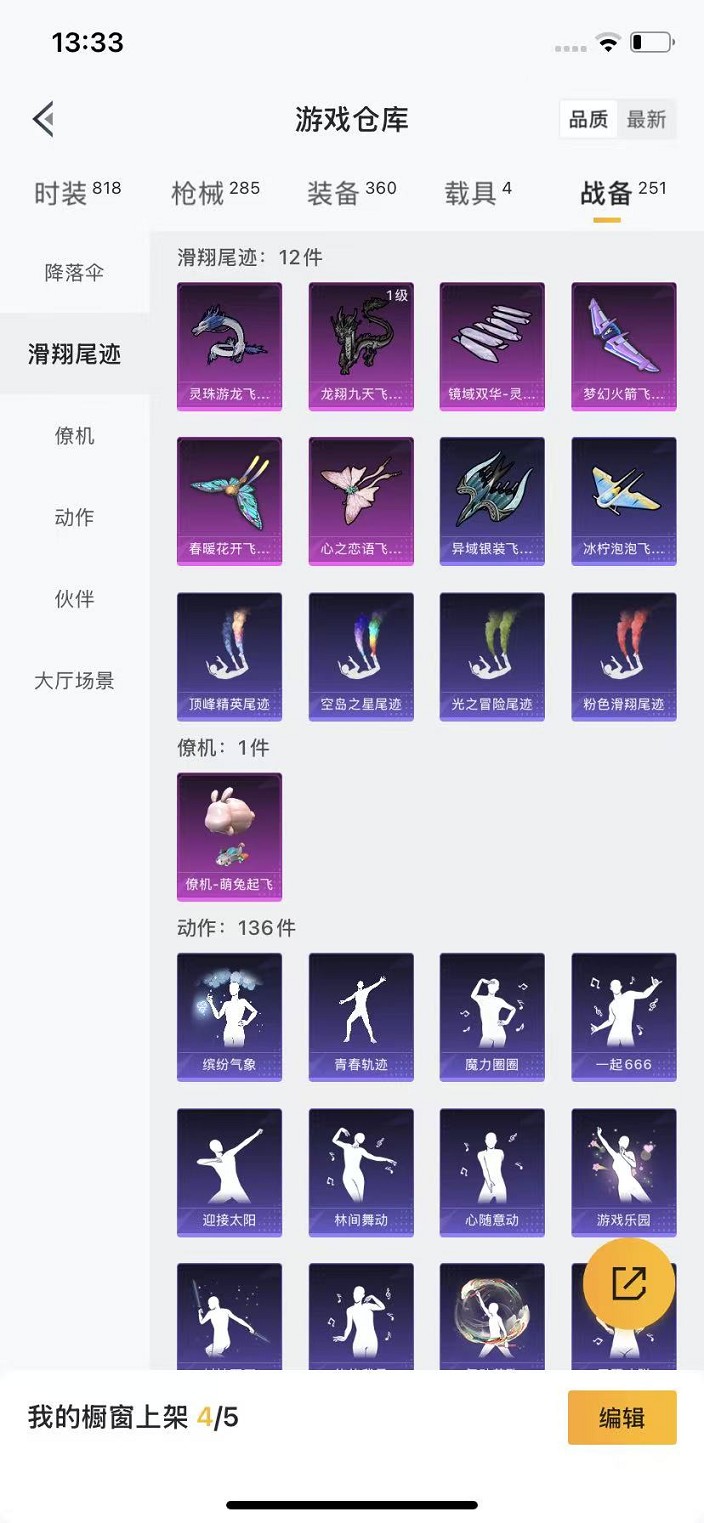Open the 大厅场景 side category
The image size is (704, 1523).
pyautogui.click(x=74, y=681)
